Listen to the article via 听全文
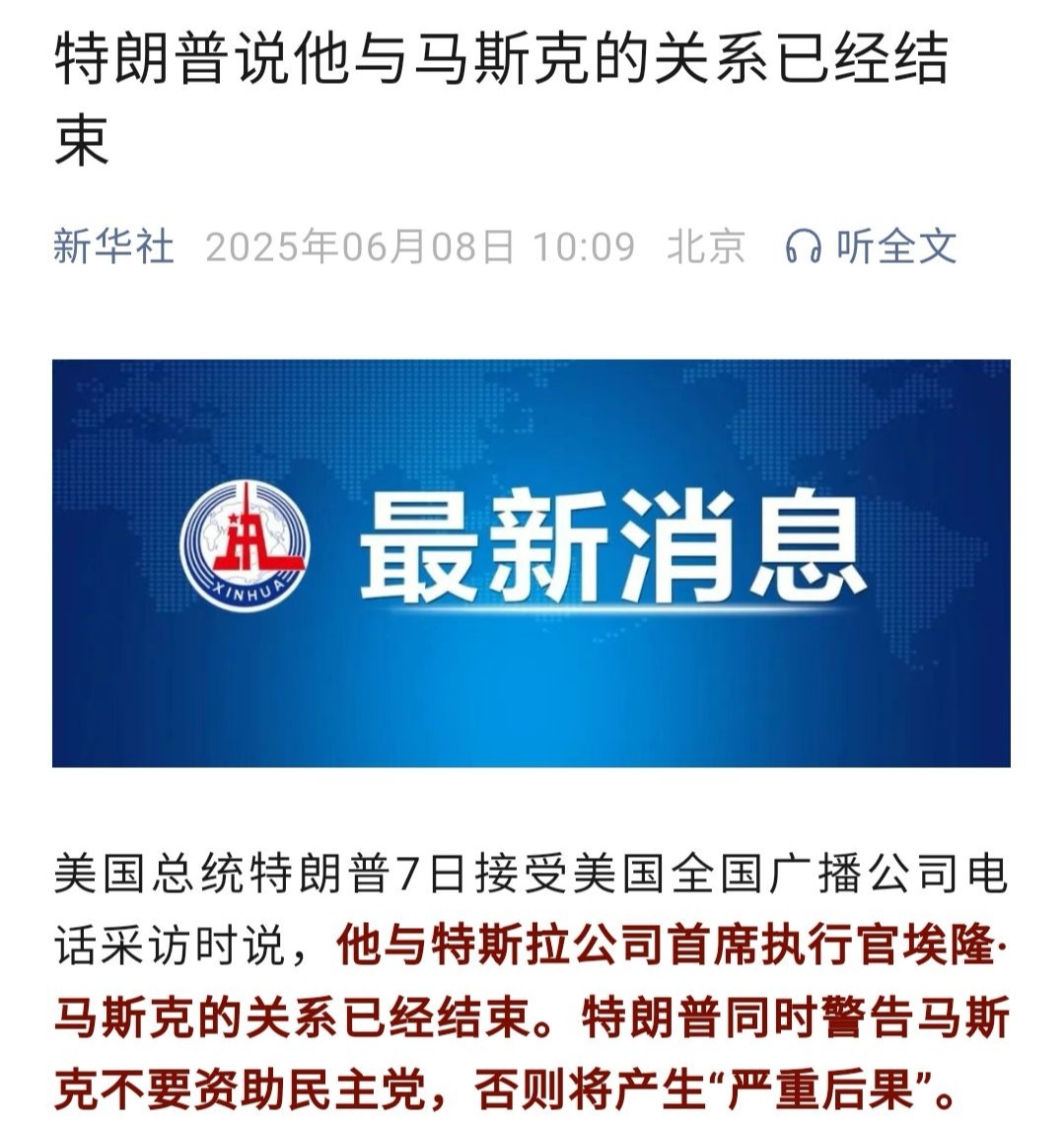The image size is (1064, 1125). (872, 246)
